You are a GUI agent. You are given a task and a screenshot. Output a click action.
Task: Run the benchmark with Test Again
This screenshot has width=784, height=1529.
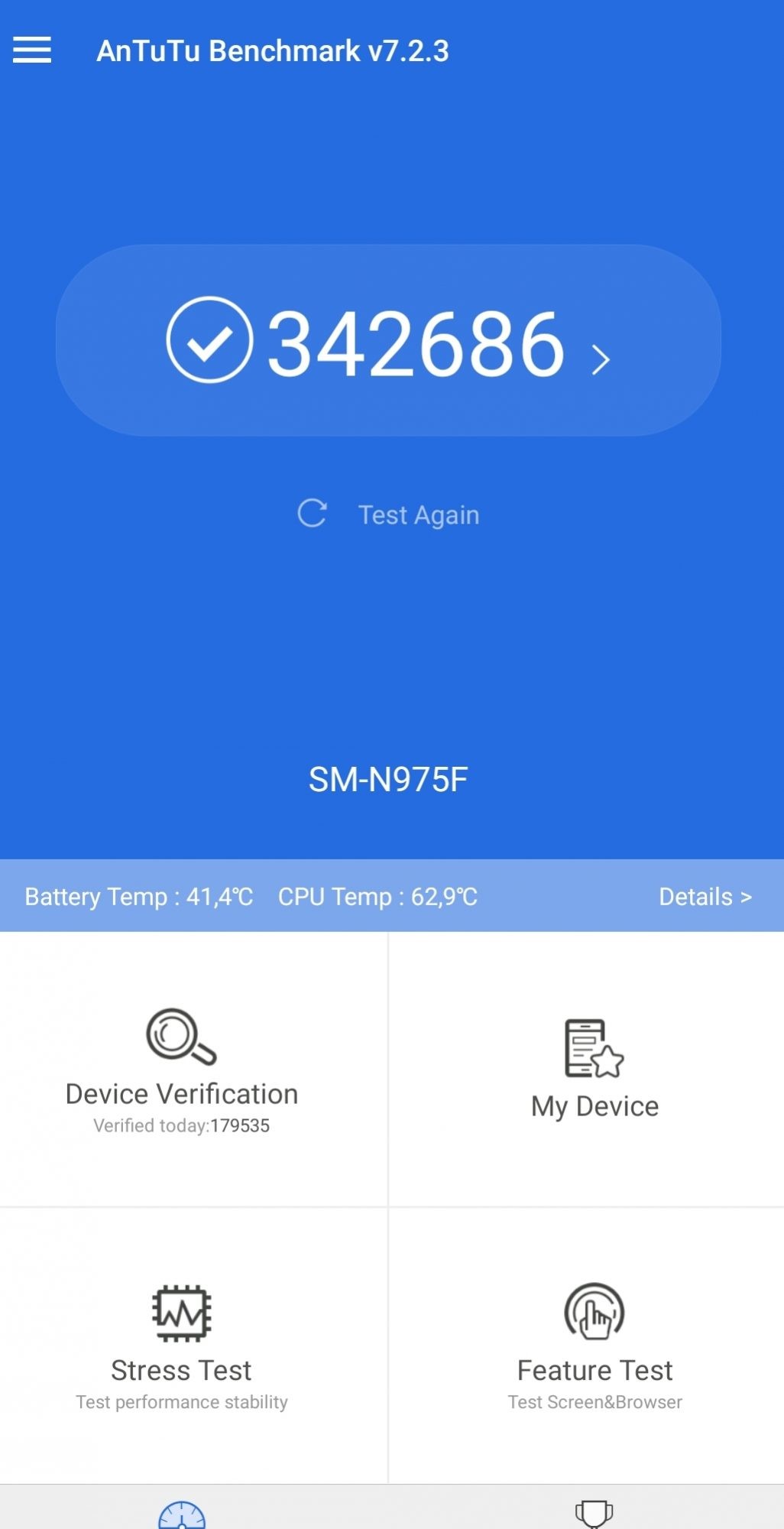pyautogui.click(x=388, y=515)
